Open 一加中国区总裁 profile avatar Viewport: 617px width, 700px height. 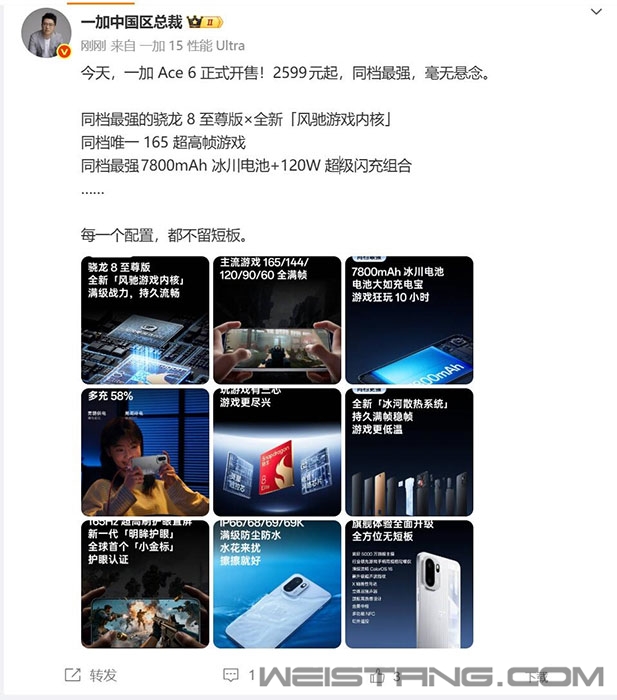44,34
